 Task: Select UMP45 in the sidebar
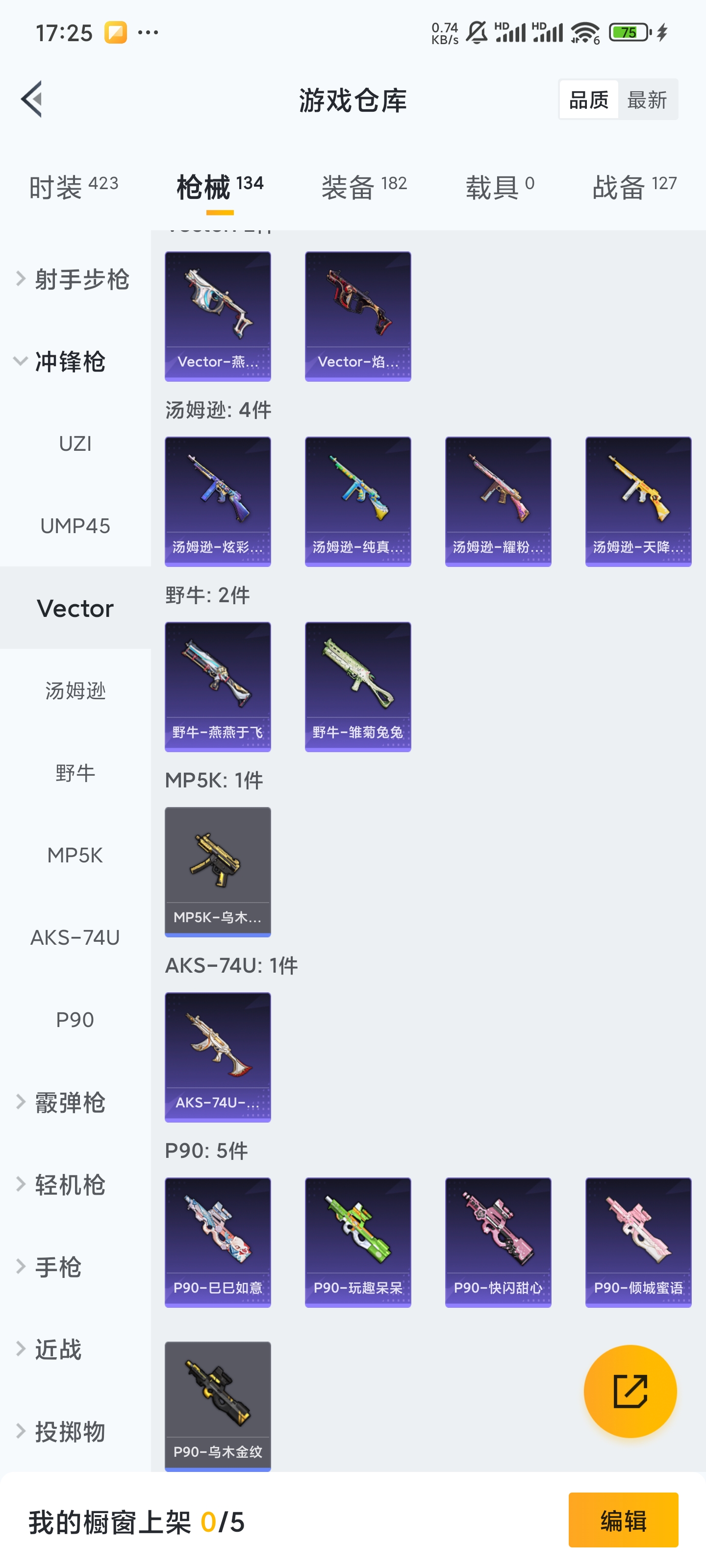tap(75, 526)
